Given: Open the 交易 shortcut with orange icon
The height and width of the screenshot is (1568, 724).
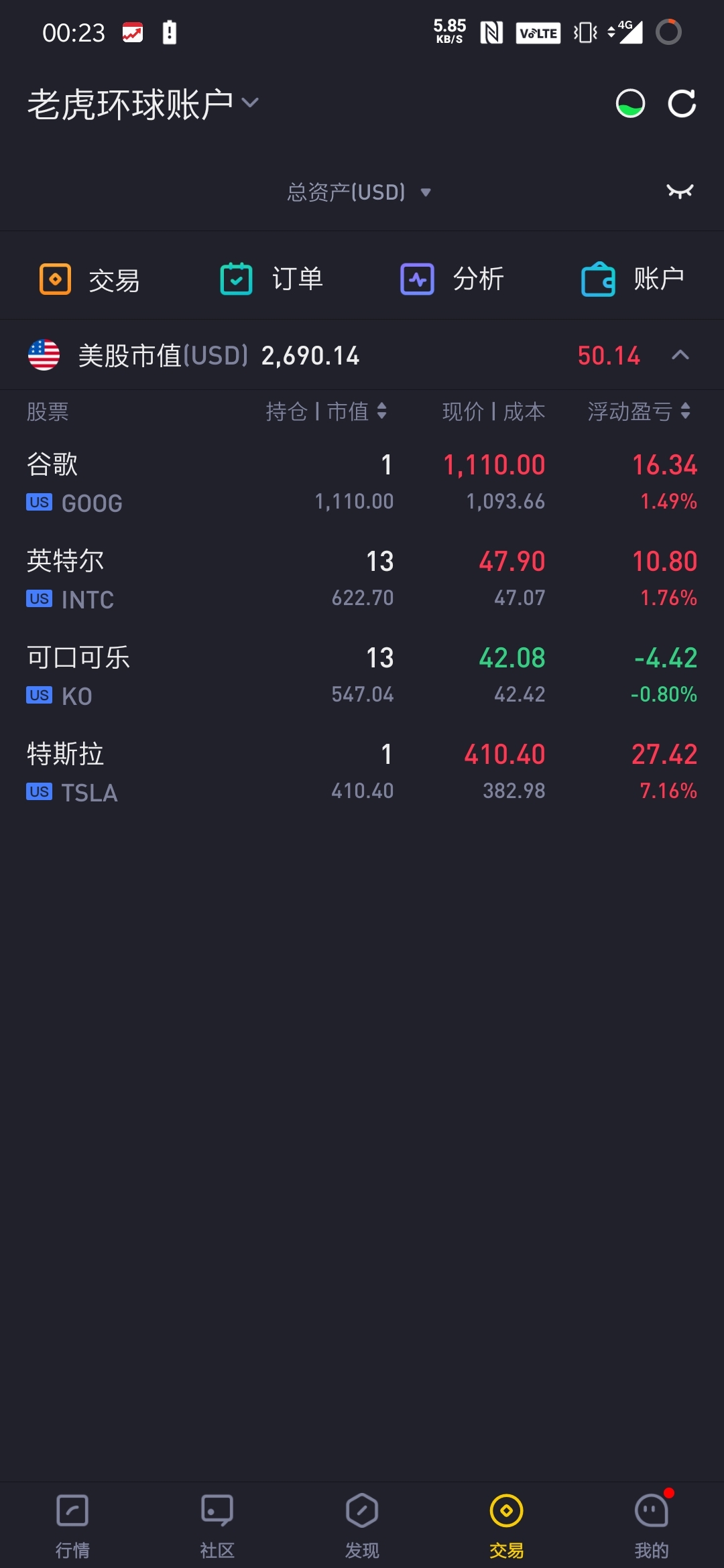Looking at the screenshot, I should tap(89, 279).
